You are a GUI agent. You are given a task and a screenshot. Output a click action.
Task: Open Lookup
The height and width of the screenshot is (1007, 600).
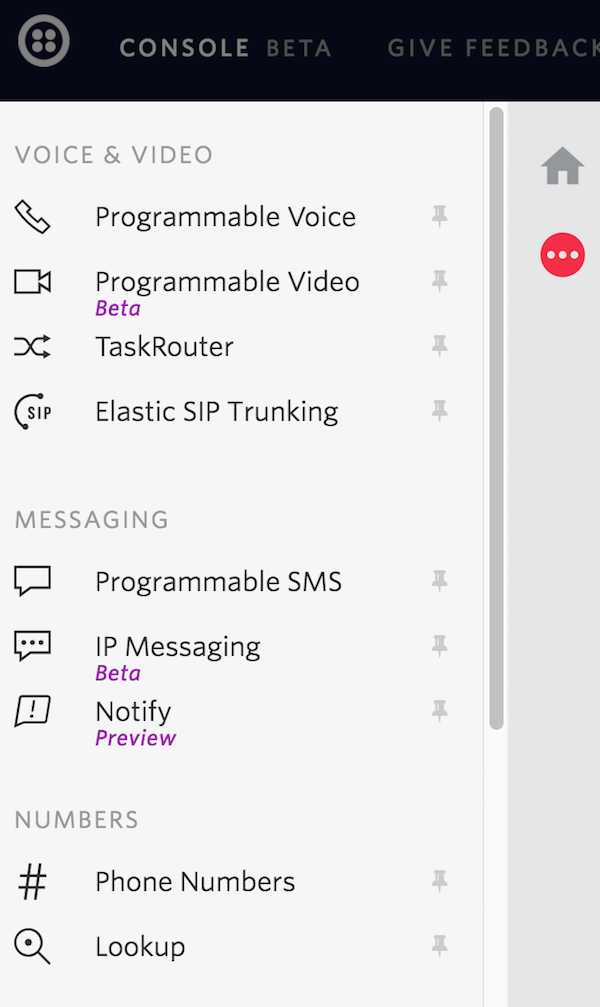(140, 947)
